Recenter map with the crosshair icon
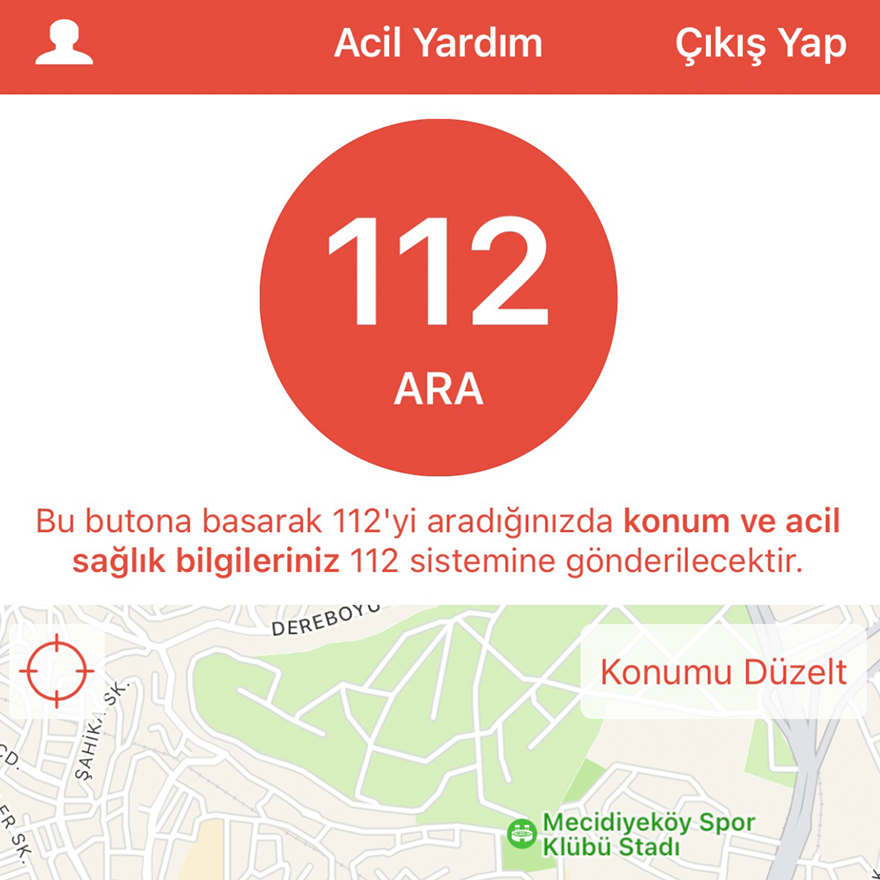Image resolution: width=880 pixels, height=880 pixels. tap(57, 670)
